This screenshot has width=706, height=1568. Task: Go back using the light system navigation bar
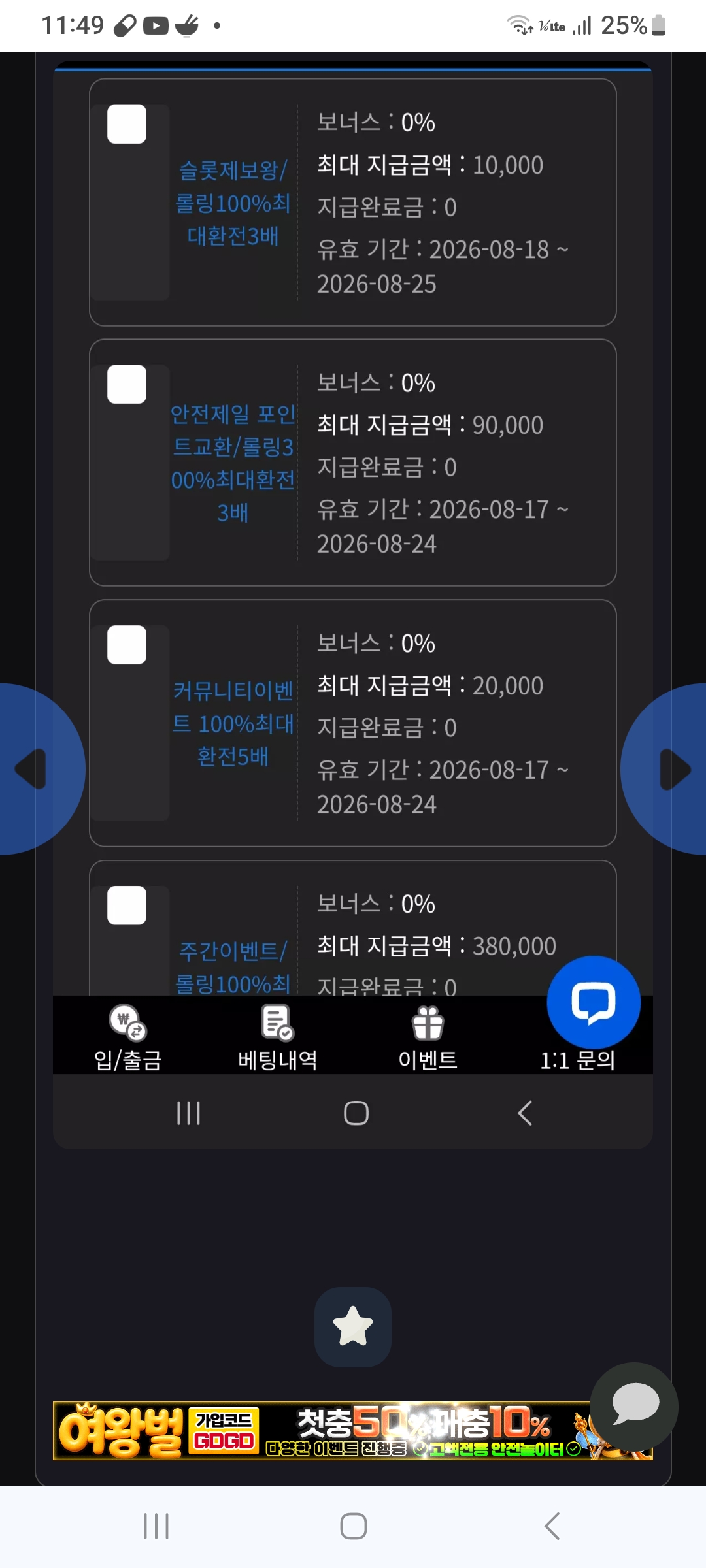coord(552,1526)
